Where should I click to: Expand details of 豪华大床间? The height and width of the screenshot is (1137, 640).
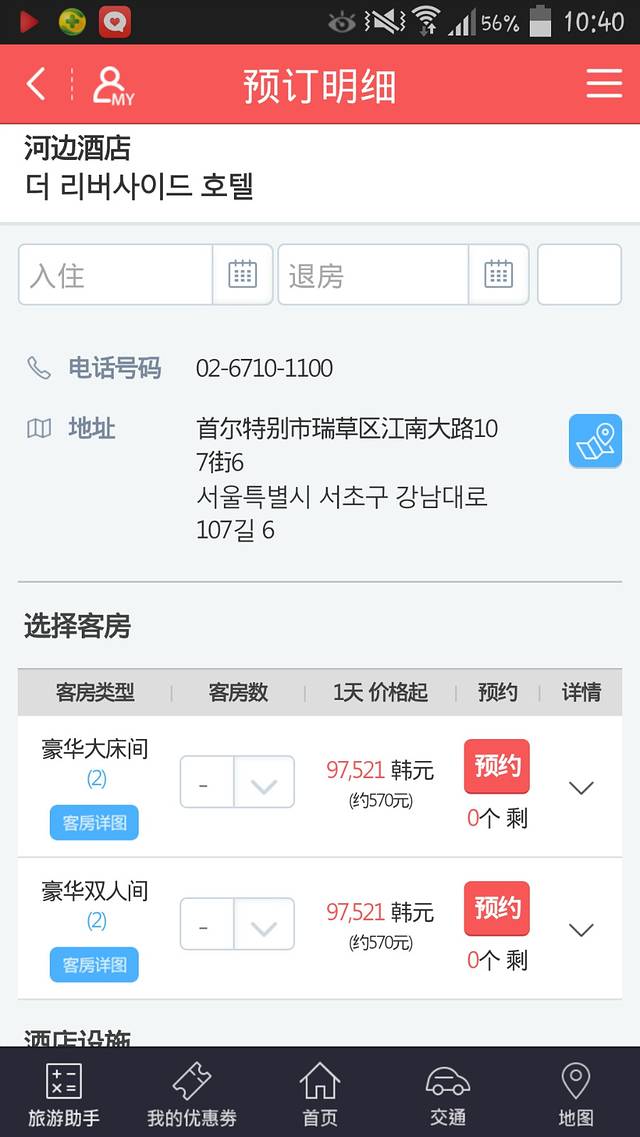point(581,788)
